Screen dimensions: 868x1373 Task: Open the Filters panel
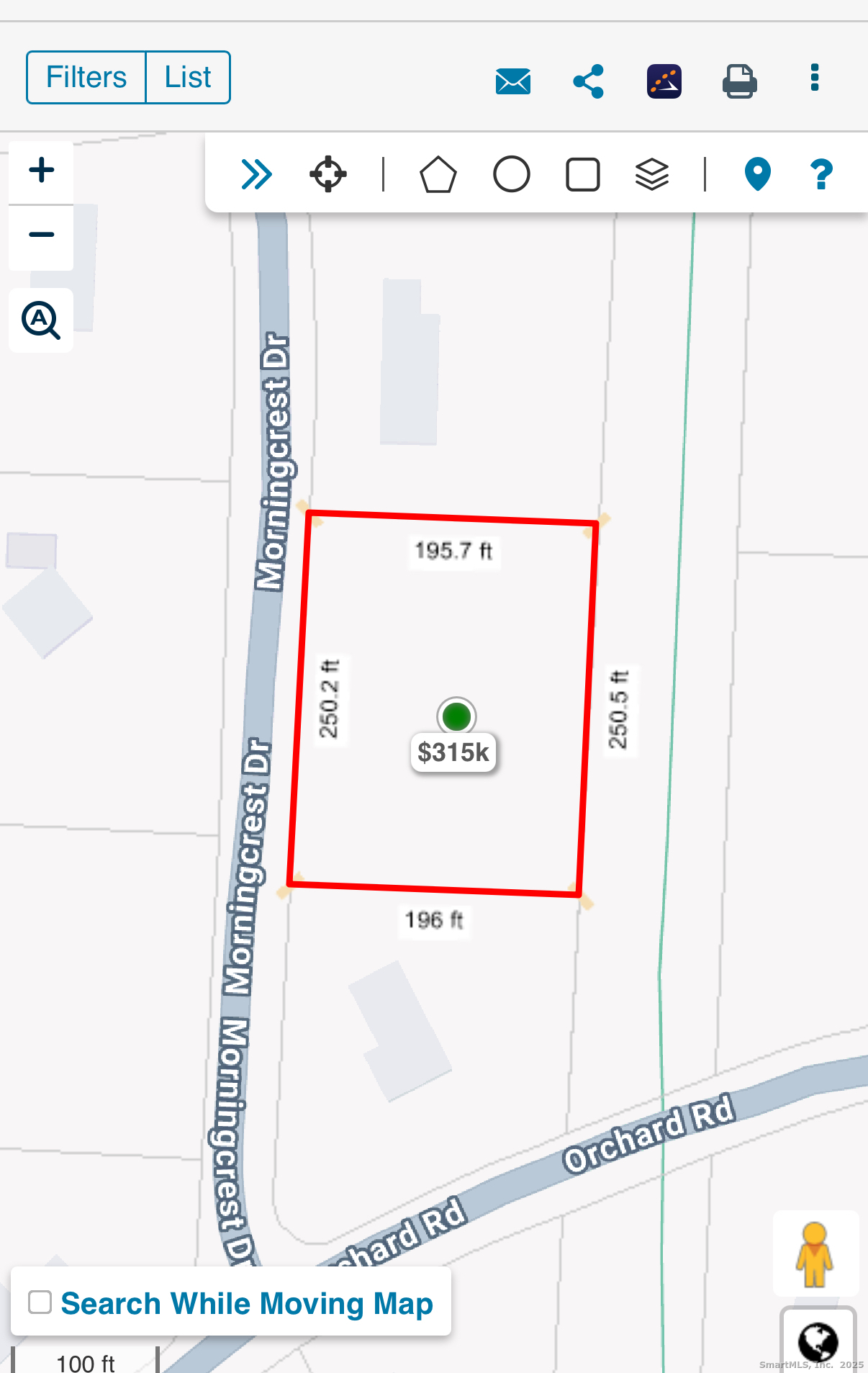pos(85,77)
